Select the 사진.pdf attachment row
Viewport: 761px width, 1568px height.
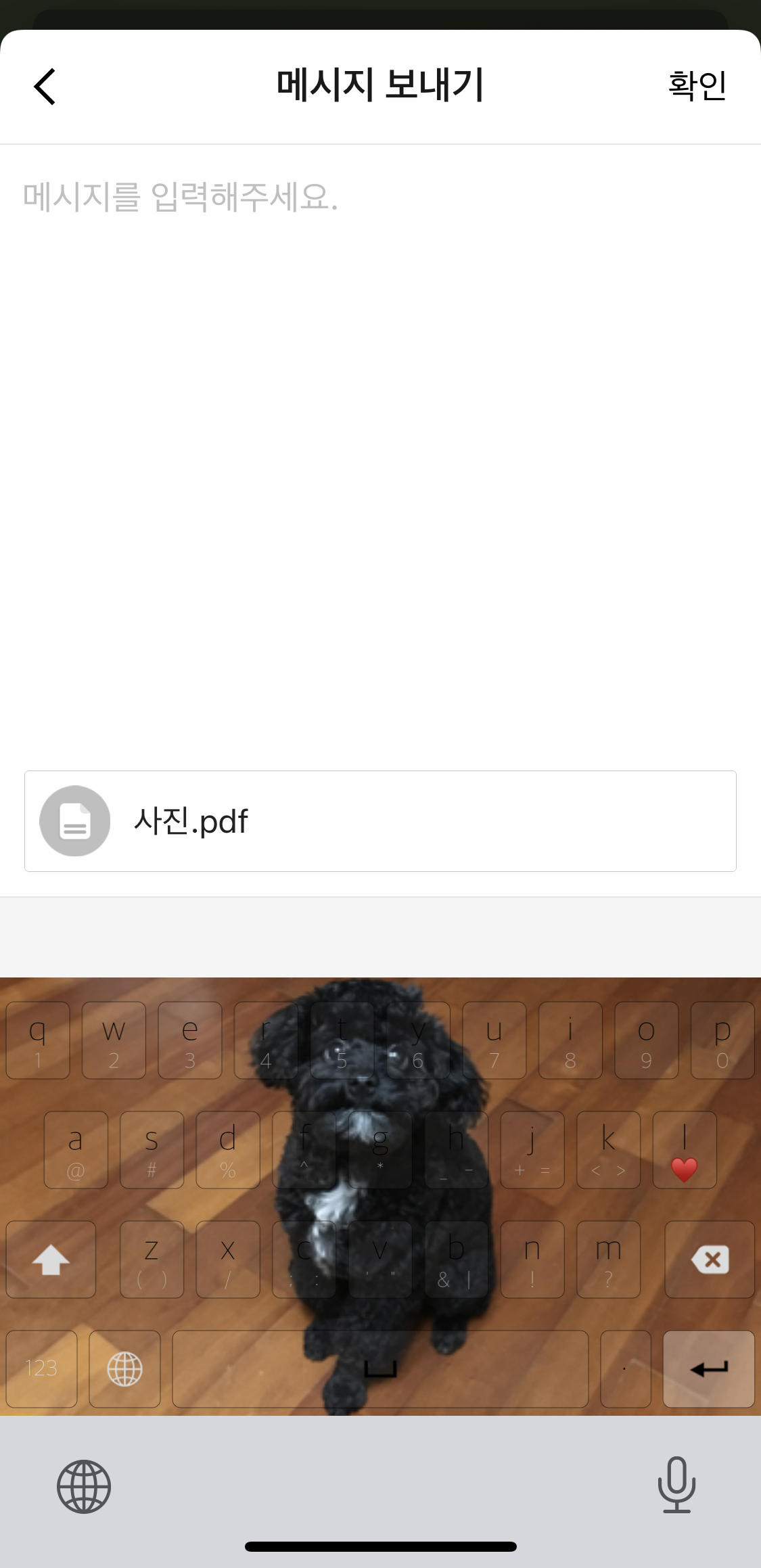(x=380, y=821)
